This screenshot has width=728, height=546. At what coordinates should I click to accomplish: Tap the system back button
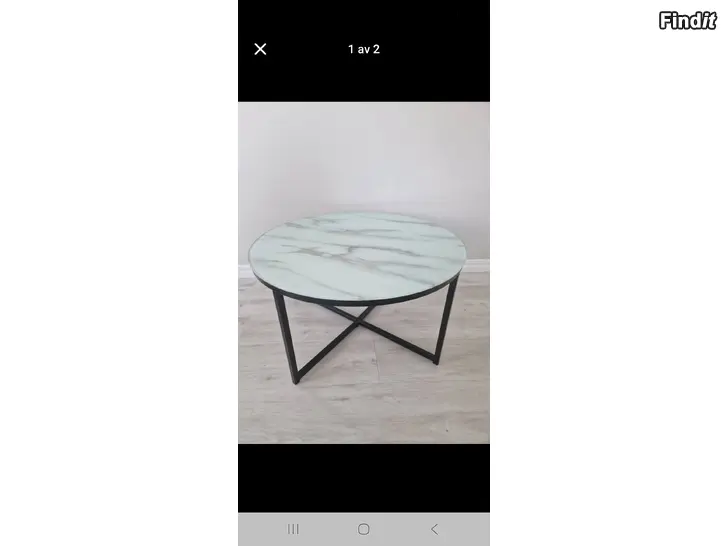click(x=434, y=529)
